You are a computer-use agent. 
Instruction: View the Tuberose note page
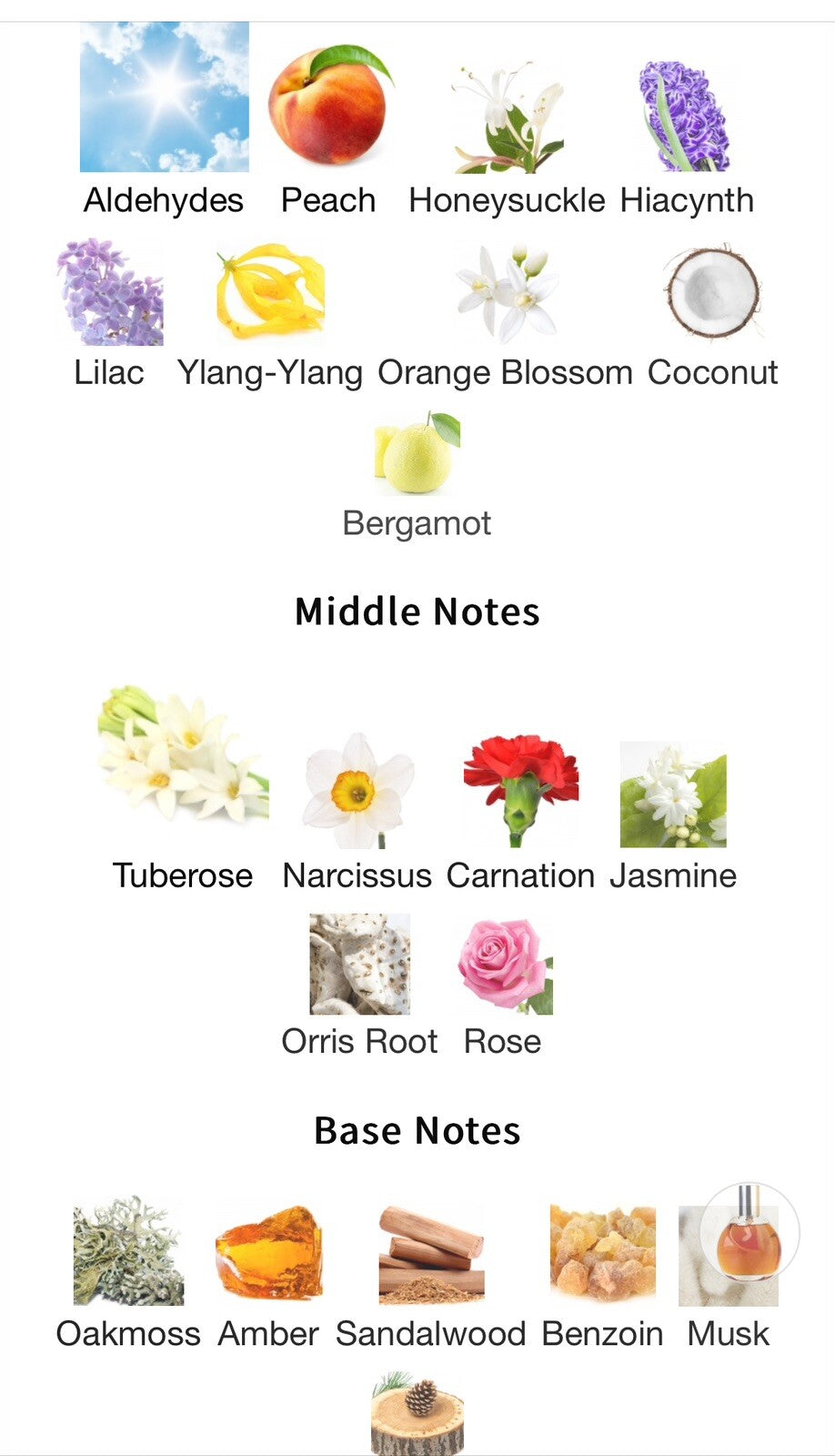click(183, 788)
